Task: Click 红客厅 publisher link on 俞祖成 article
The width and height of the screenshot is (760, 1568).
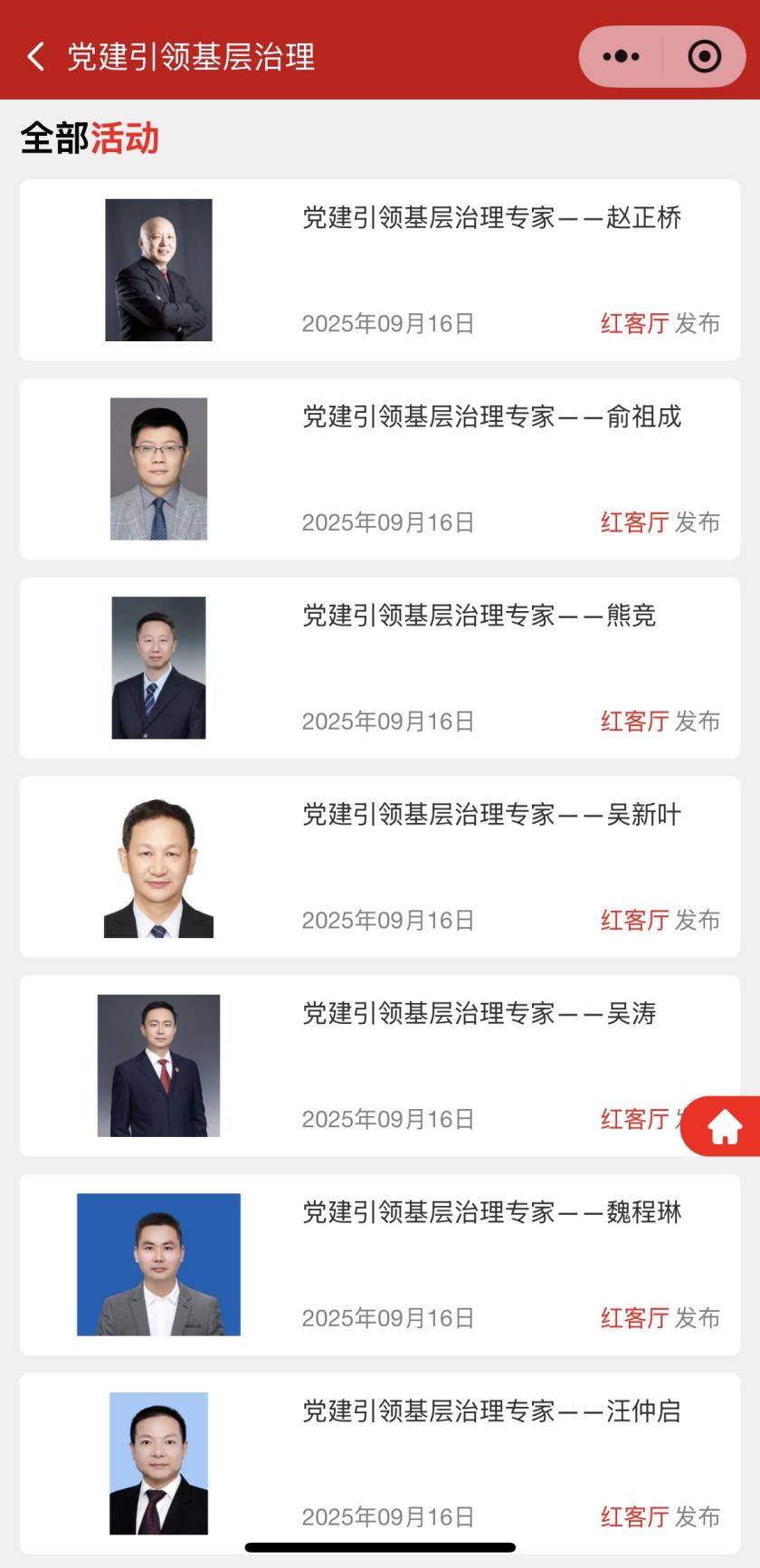Action: 634,522
